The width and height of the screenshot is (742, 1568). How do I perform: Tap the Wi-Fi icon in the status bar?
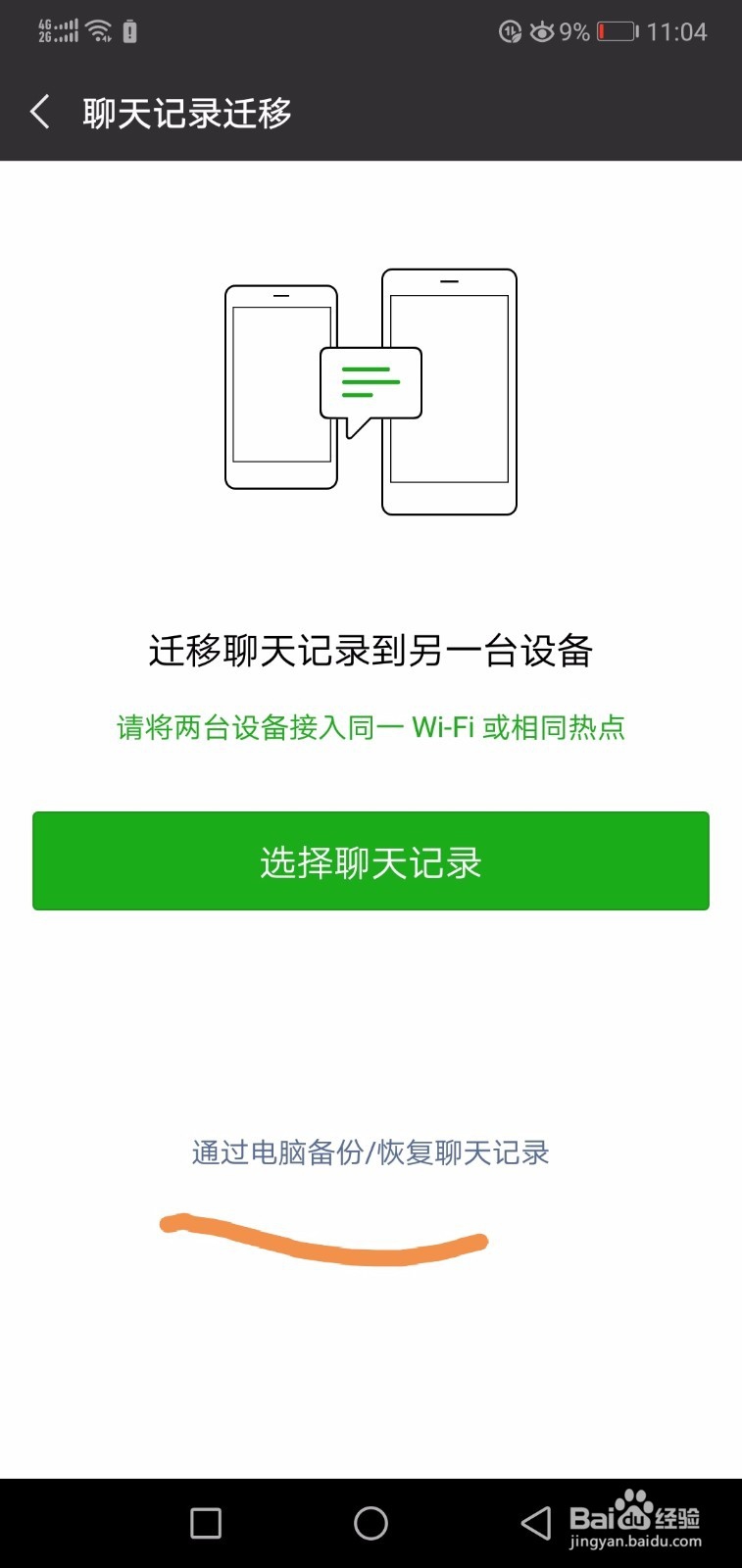(96, 30)
